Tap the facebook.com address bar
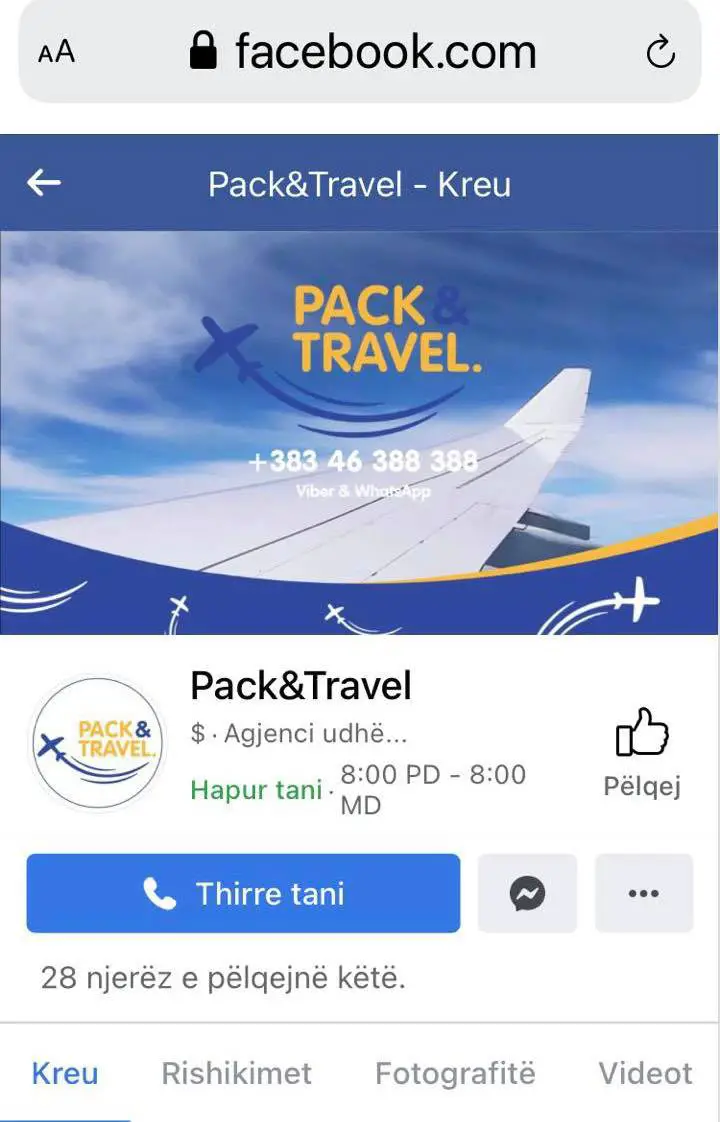720x1122 pixels. click(x=363, y=52)
